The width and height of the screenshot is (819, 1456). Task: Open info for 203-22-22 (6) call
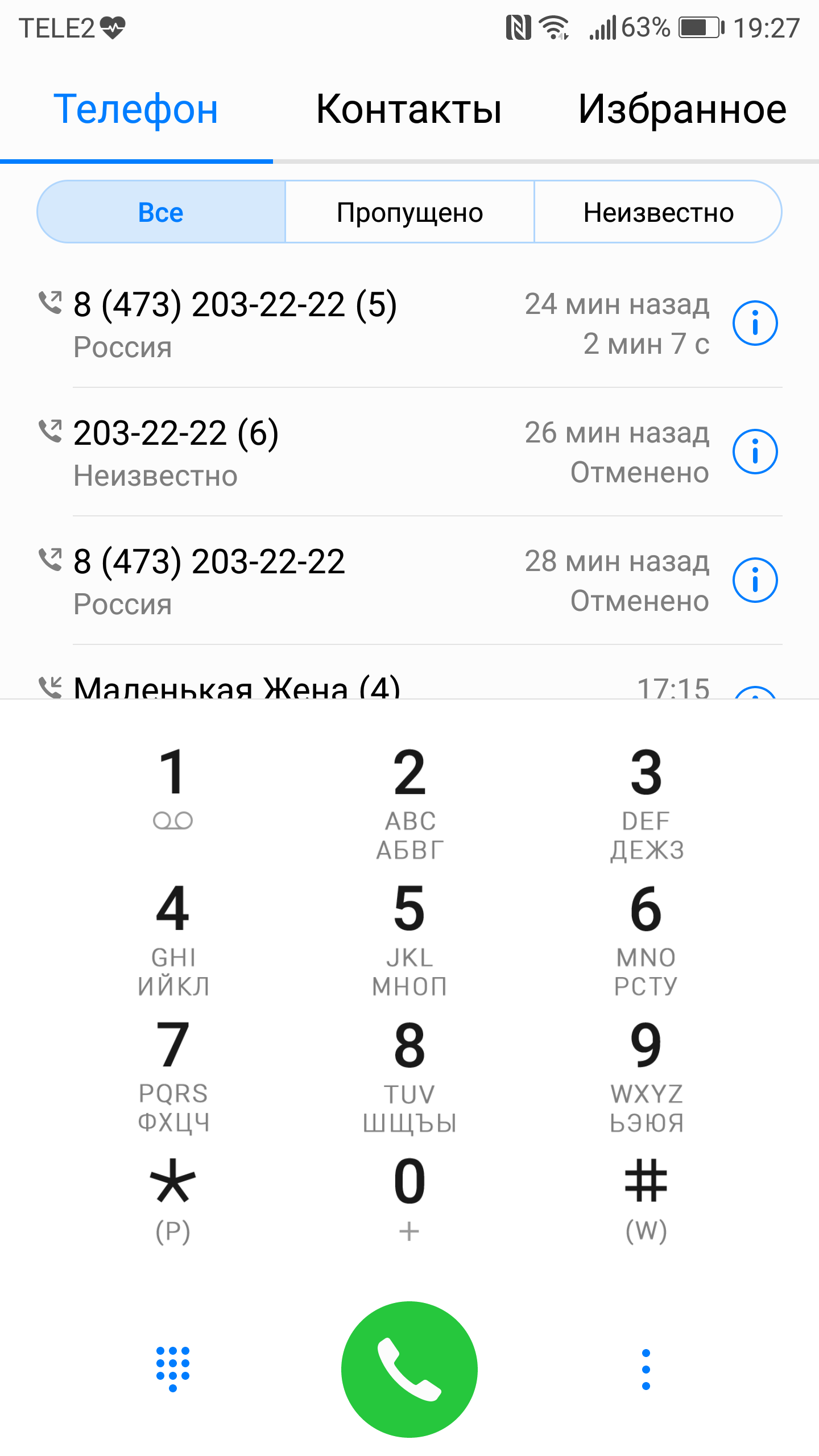pos(755,452)
